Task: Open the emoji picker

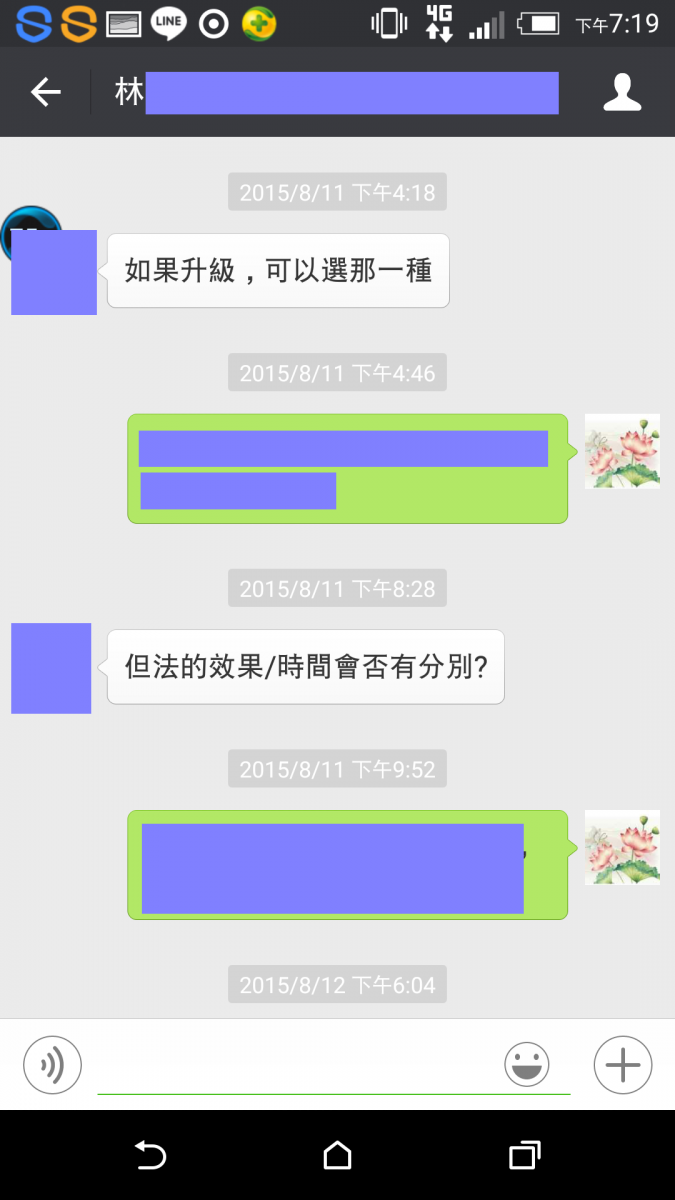Action: tap(526, 1065)
